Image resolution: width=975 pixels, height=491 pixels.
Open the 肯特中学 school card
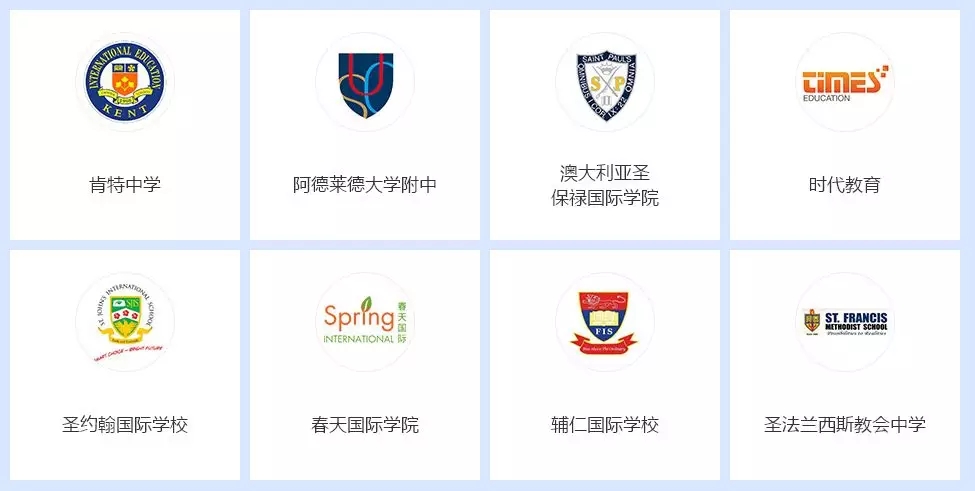click(125, 125)
